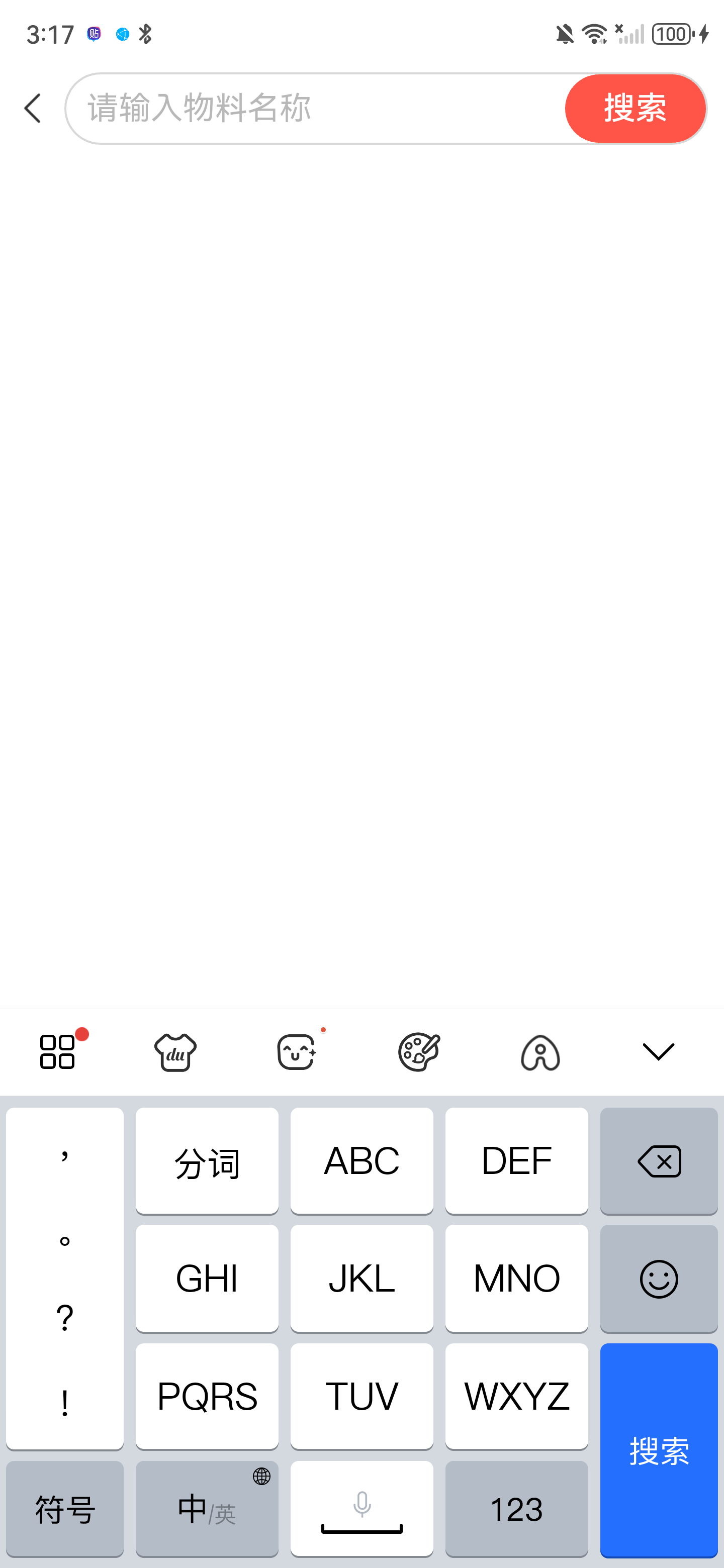The image size is (724, 1568).
Task: Tap the blue 搜索 key on the keyboard
Action: [x=658, y=1450]
